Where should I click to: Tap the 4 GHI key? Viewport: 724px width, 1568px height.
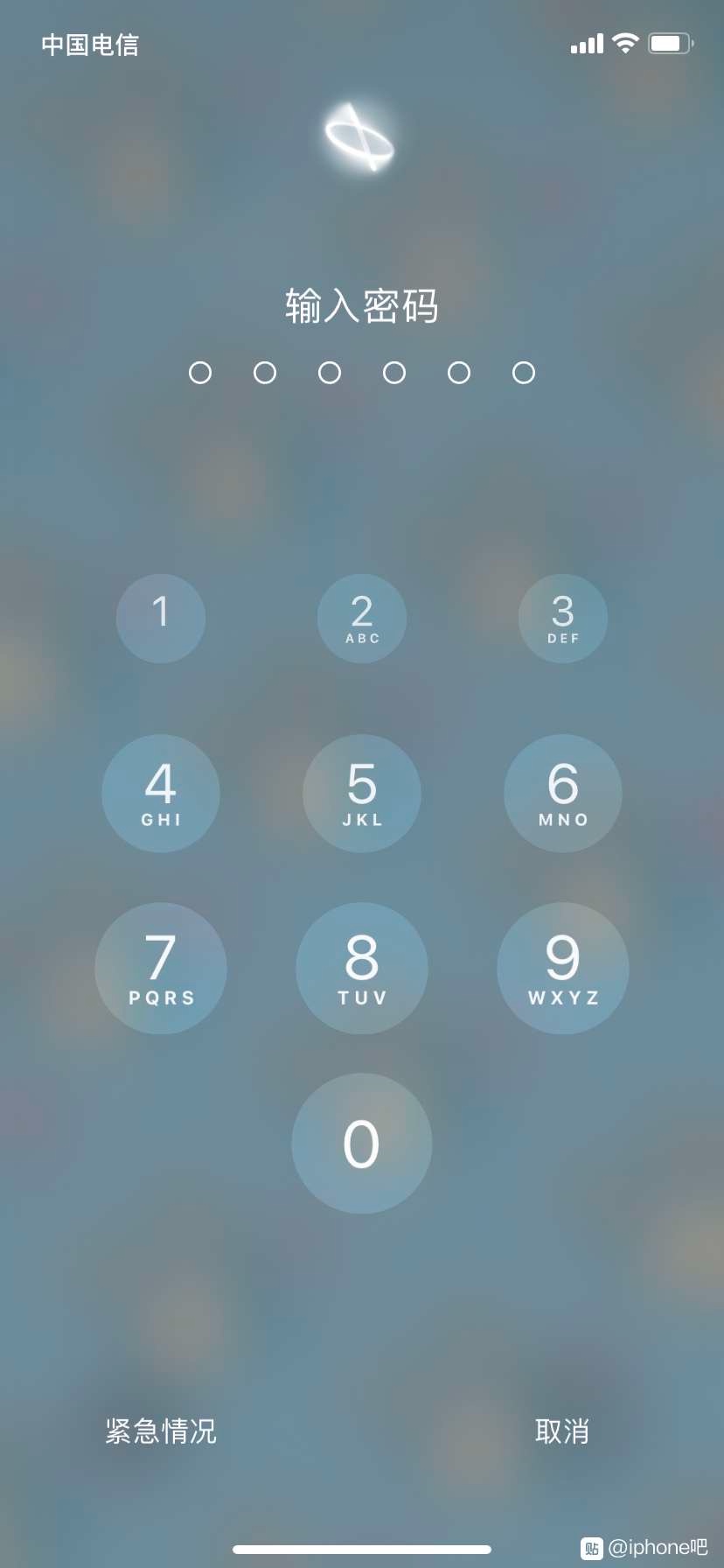(x=161, y=793)
